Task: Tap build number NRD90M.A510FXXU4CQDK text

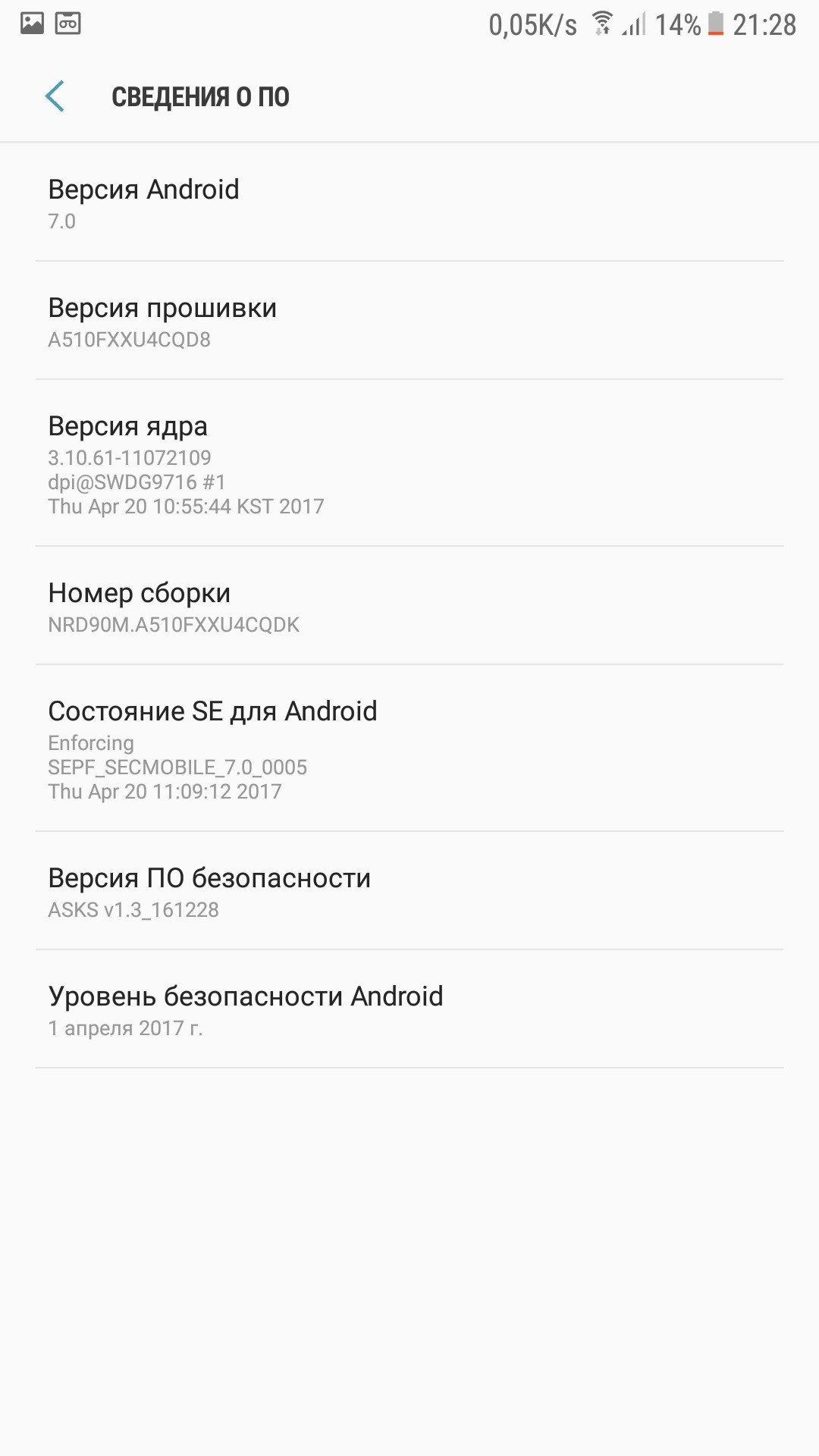Action: tap(174, 625)
